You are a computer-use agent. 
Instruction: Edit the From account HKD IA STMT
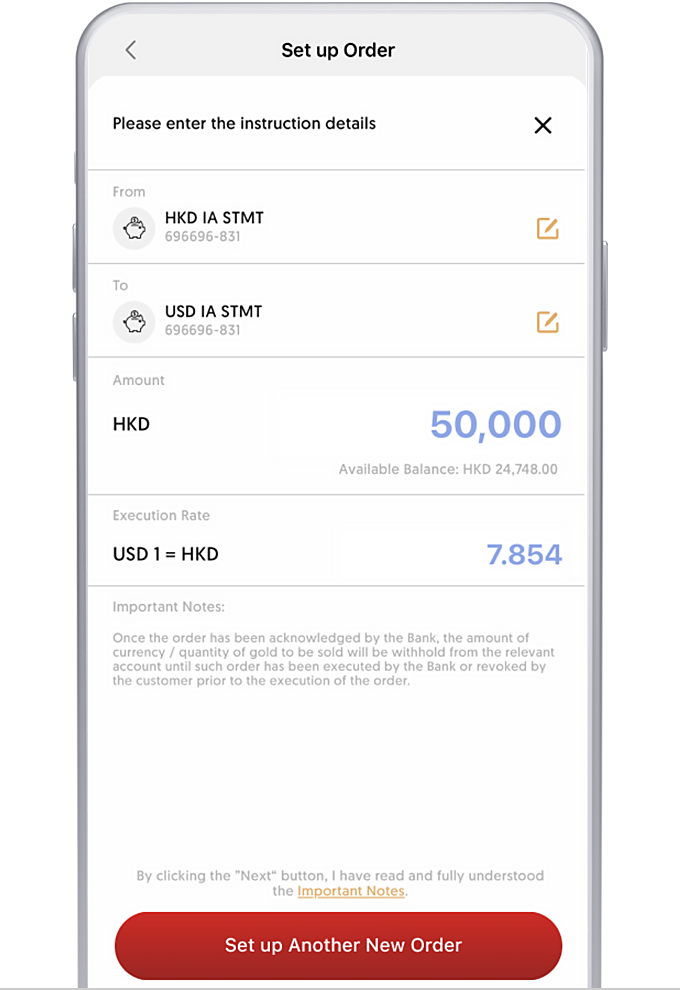[547, 228]
